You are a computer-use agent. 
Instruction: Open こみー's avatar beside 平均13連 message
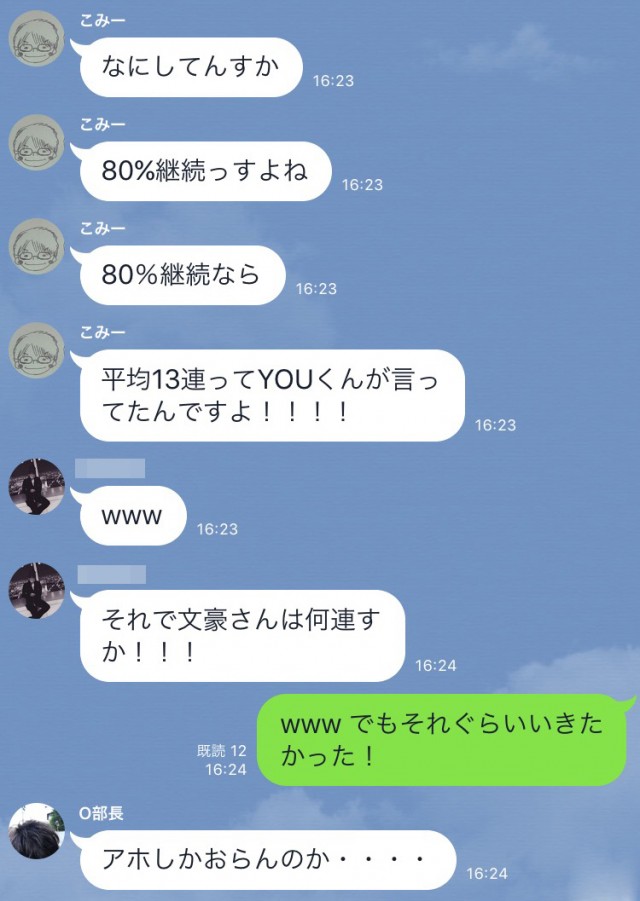click(x=38, y=351)
